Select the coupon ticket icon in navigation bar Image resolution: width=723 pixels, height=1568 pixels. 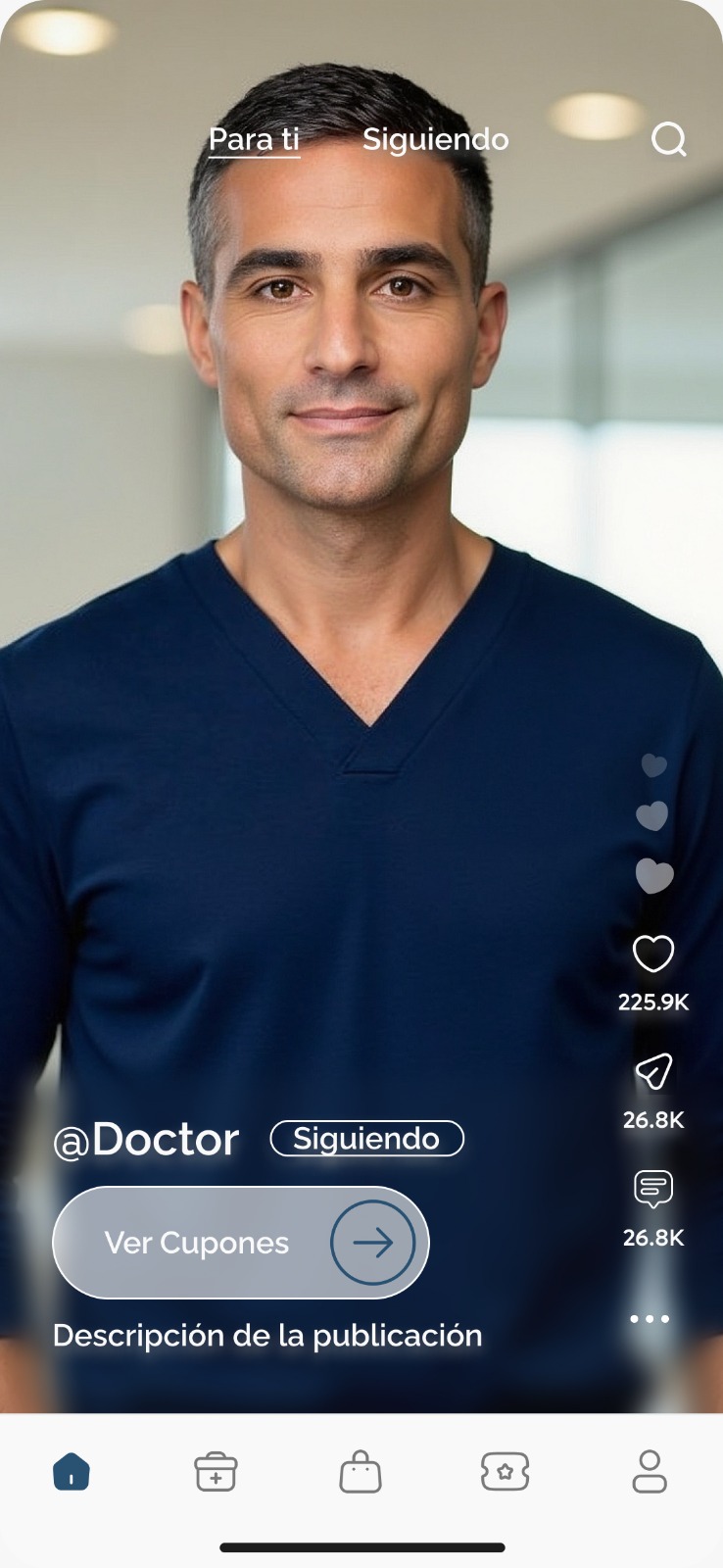pyautogui.click(x=506, y=1470)
